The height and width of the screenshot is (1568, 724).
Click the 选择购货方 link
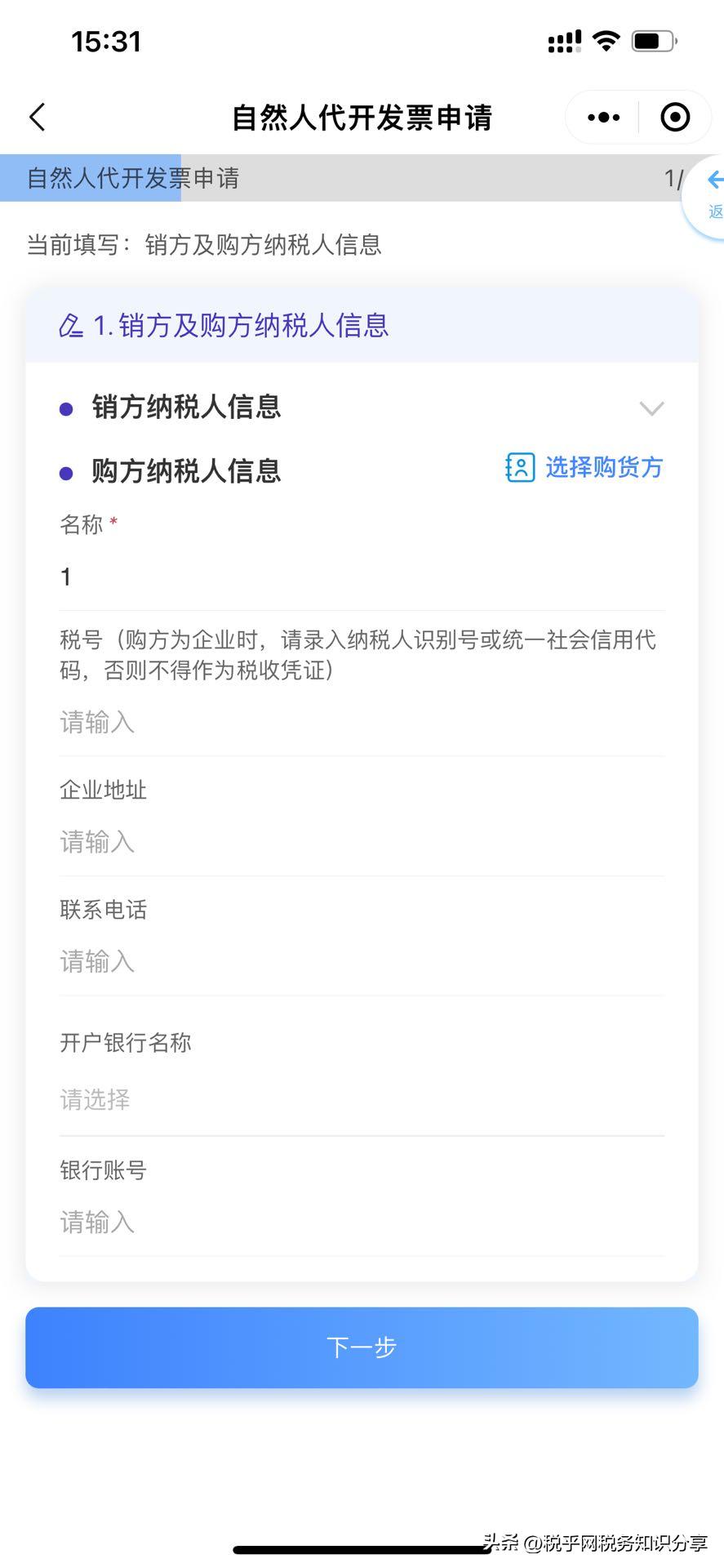coord(603,467)
